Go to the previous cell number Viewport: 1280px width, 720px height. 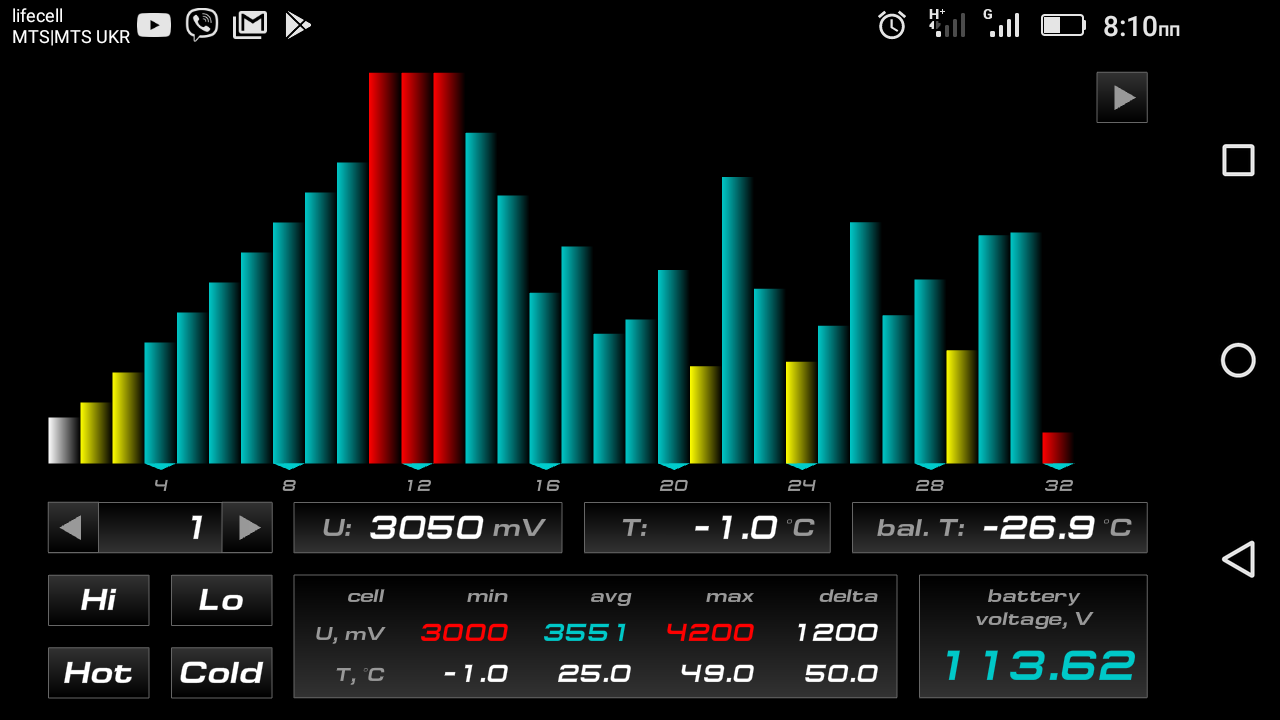[73, 527]
